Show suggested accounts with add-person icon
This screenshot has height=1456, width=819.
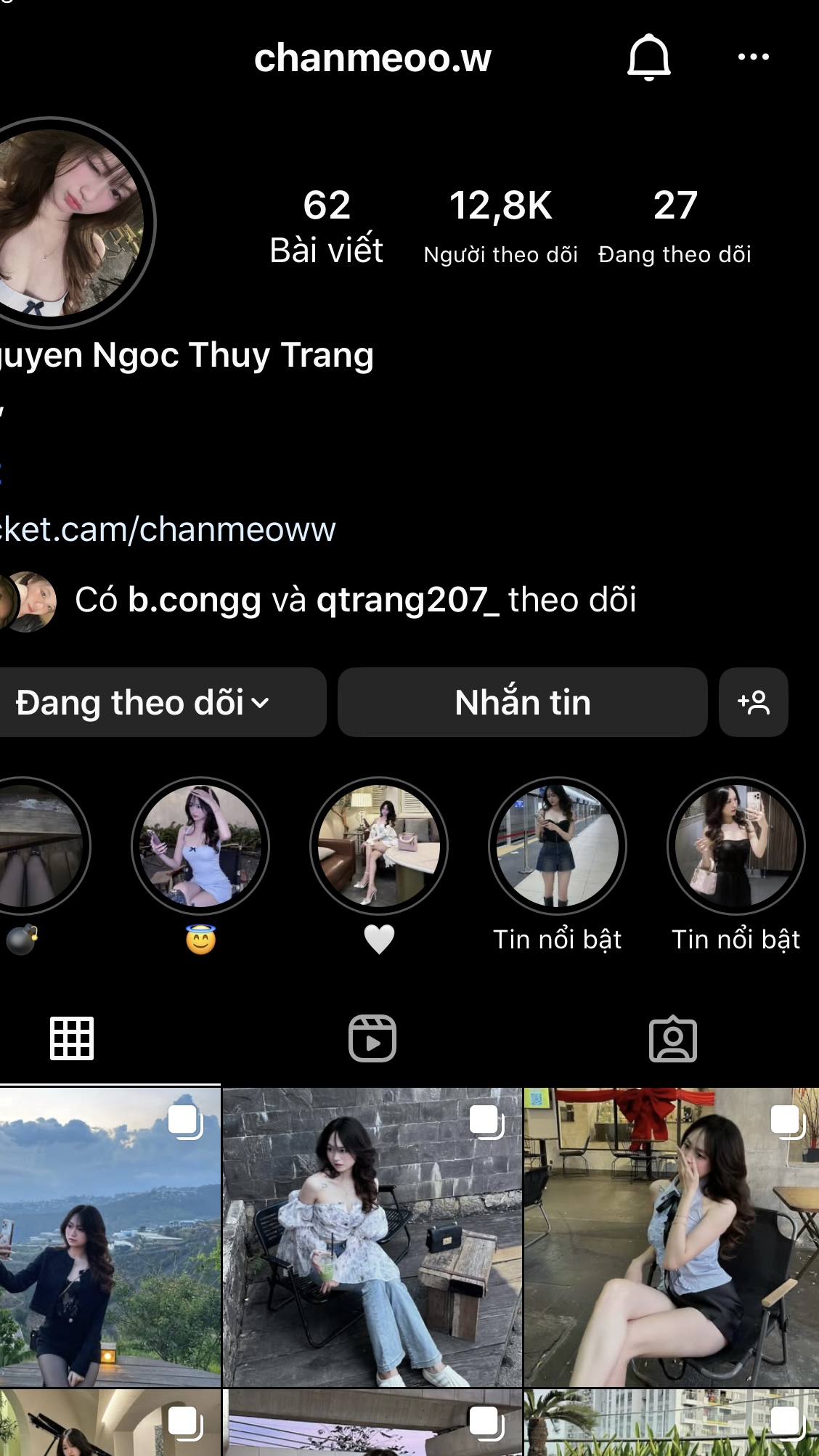coord(753,702)
